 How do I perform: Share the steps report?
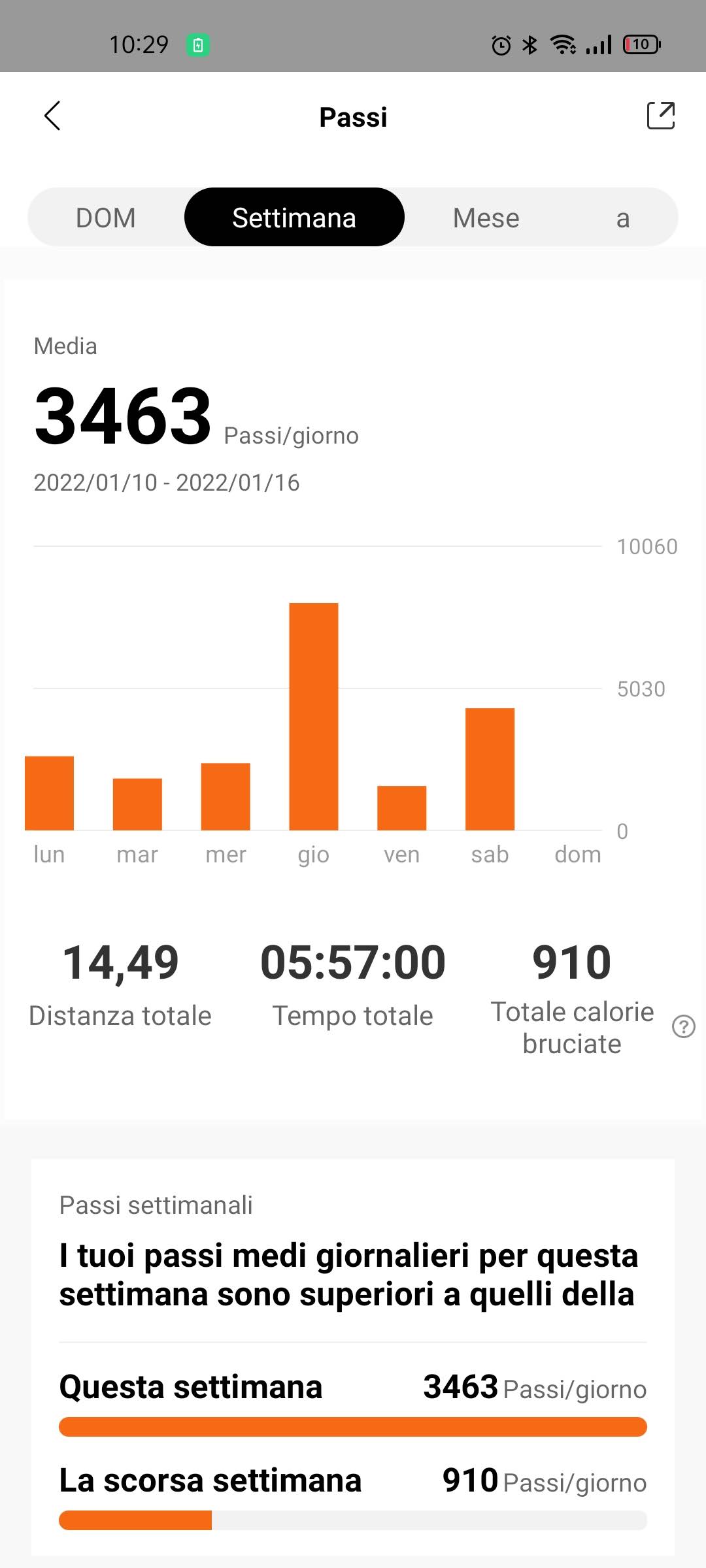click(x=660, y=116)
